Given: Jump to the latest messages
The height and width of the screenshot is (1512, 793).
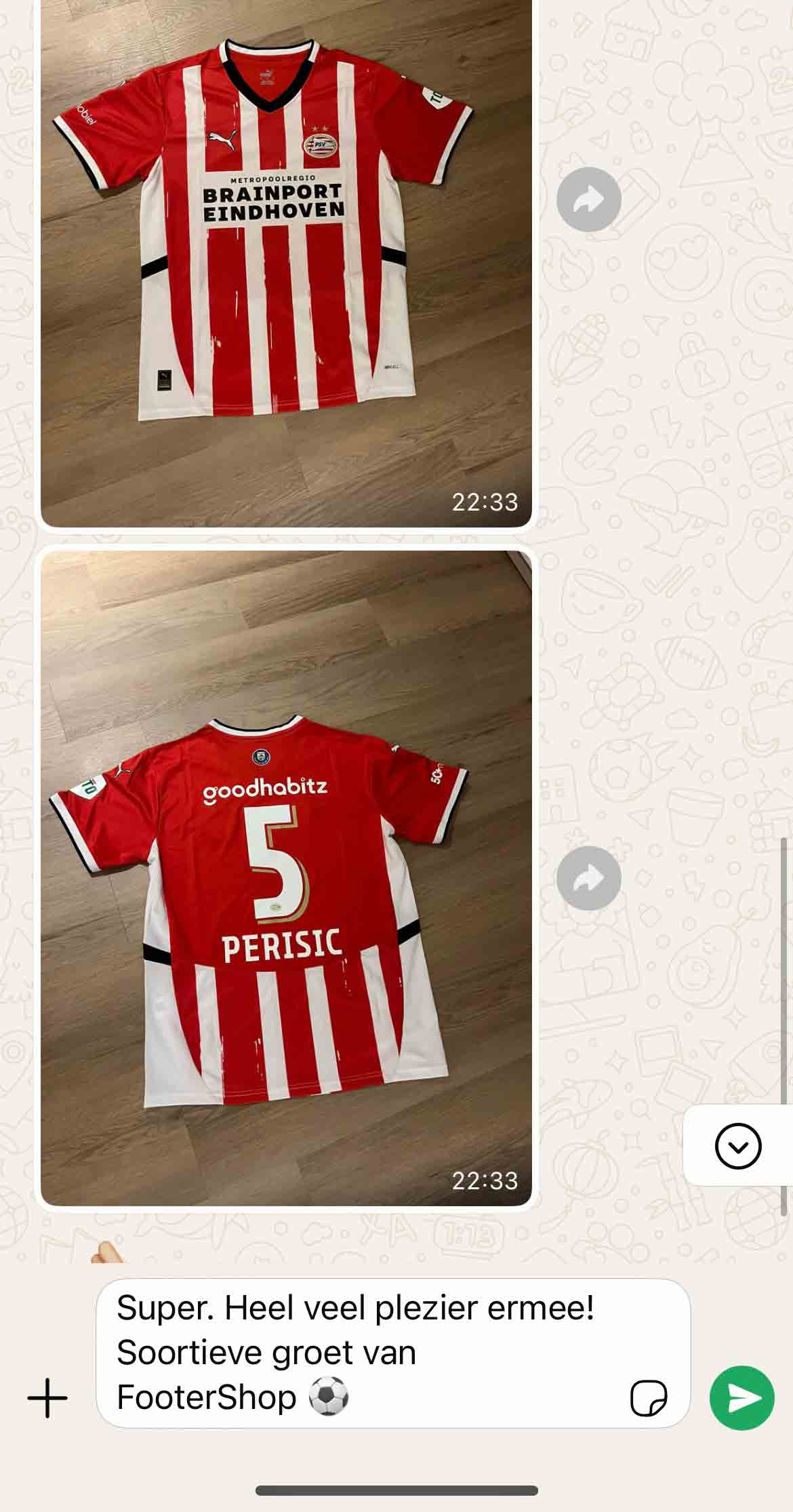Looking at the screenshot, I should click(x=737, y=1146).
